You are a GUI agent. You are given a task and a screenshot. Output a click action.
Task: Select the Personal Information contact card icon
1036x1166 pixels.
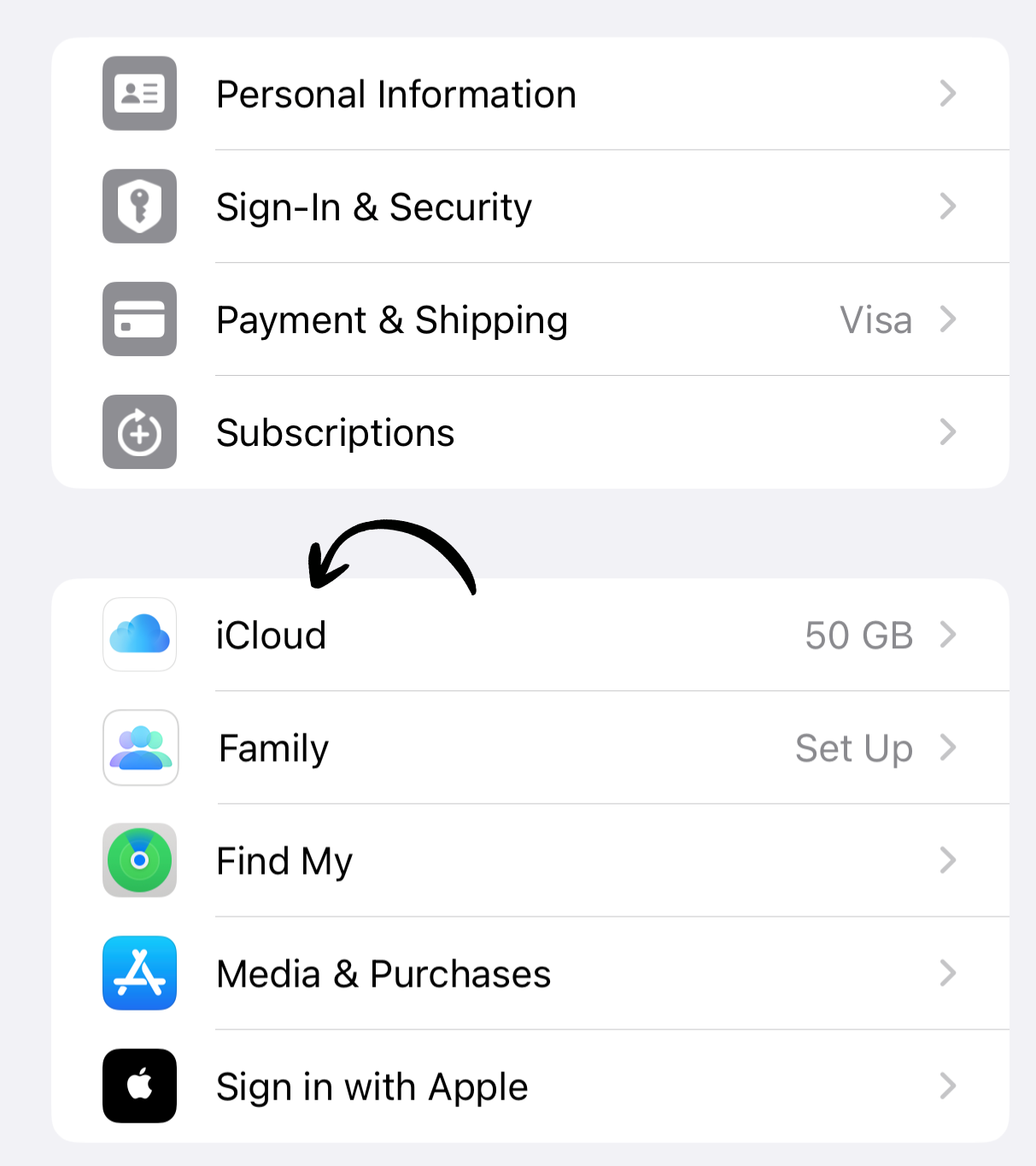coord(139,94)
